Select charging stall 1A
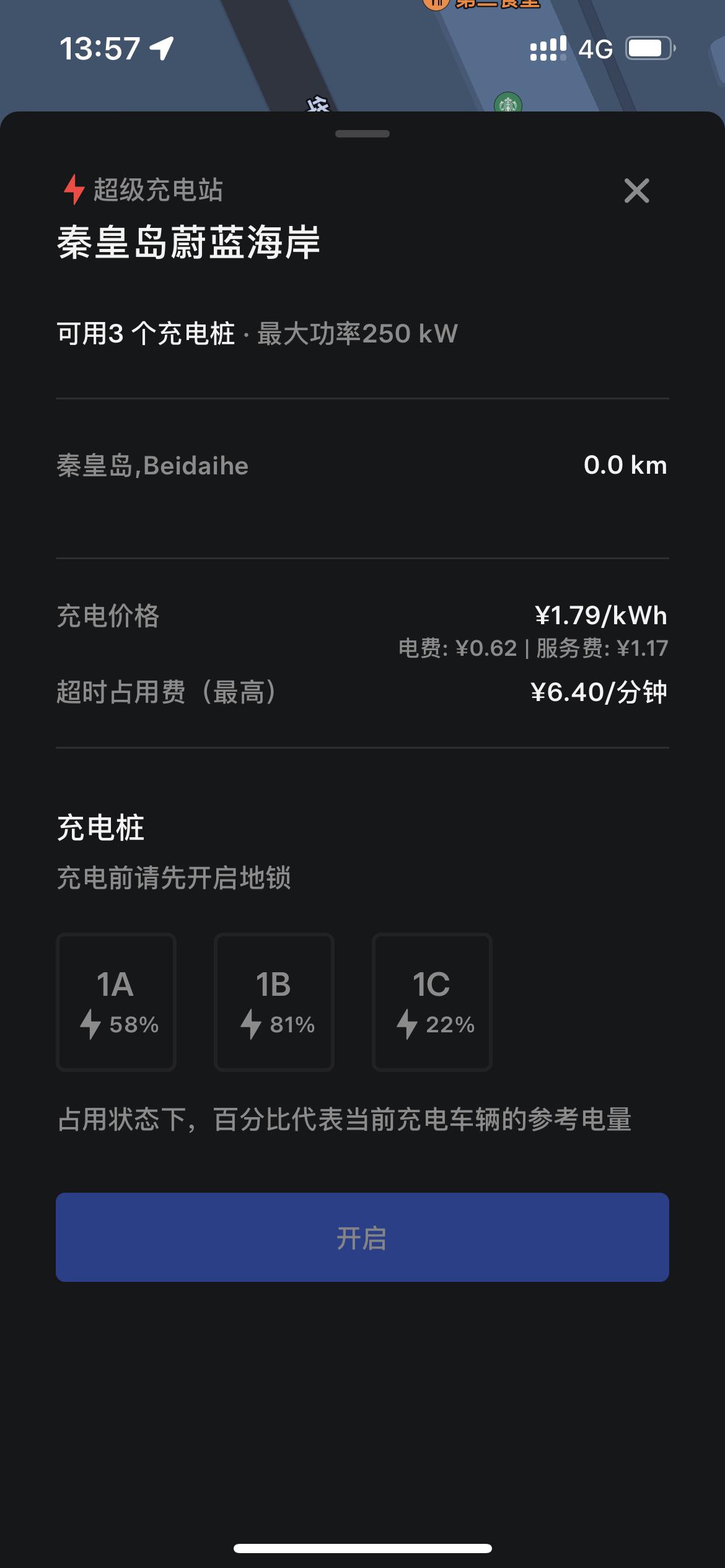 pyautogui.click(x=115, y=1003)
